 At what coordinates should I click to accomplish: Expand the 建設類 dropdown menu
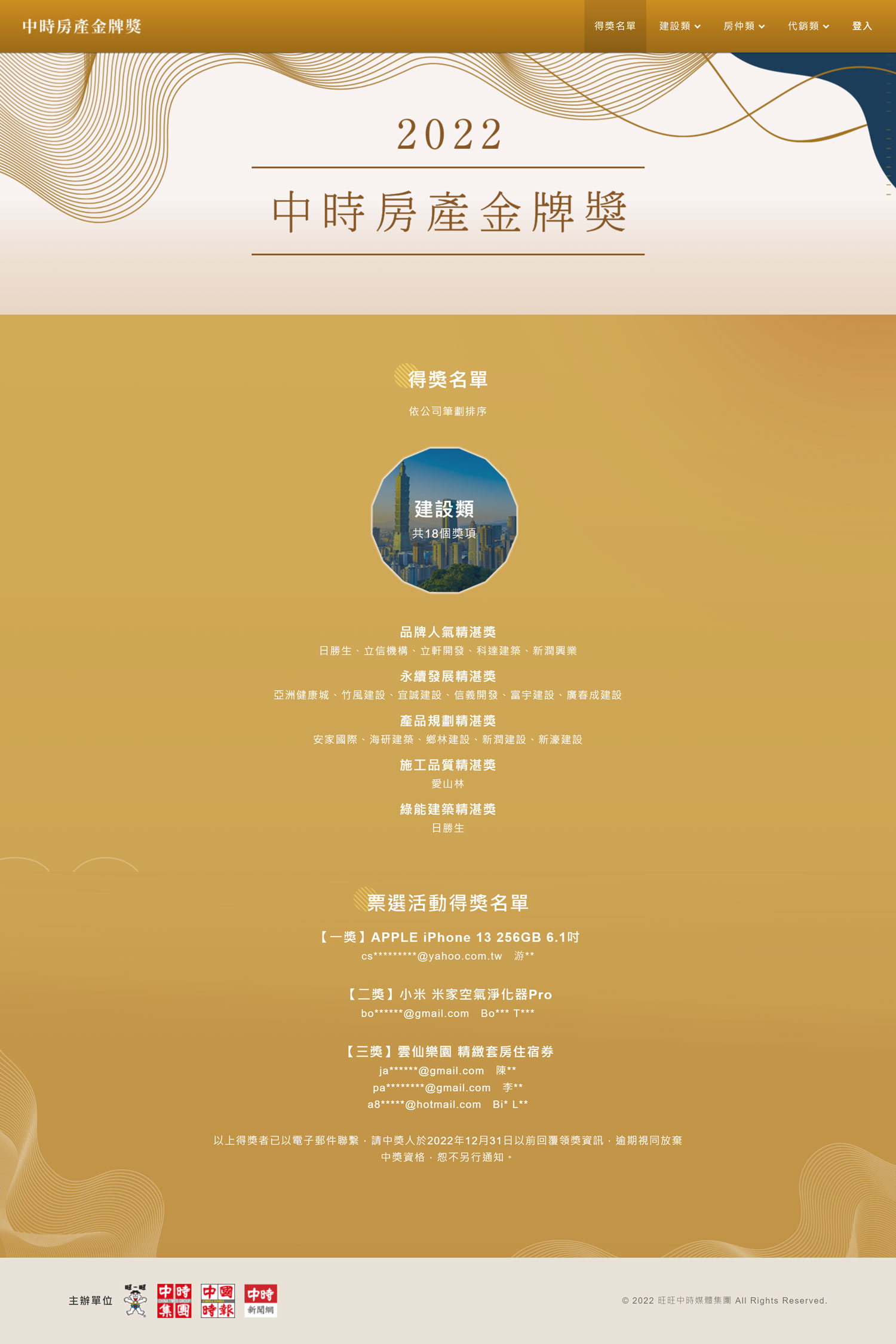pyautogui.click(x=679, y=26)
